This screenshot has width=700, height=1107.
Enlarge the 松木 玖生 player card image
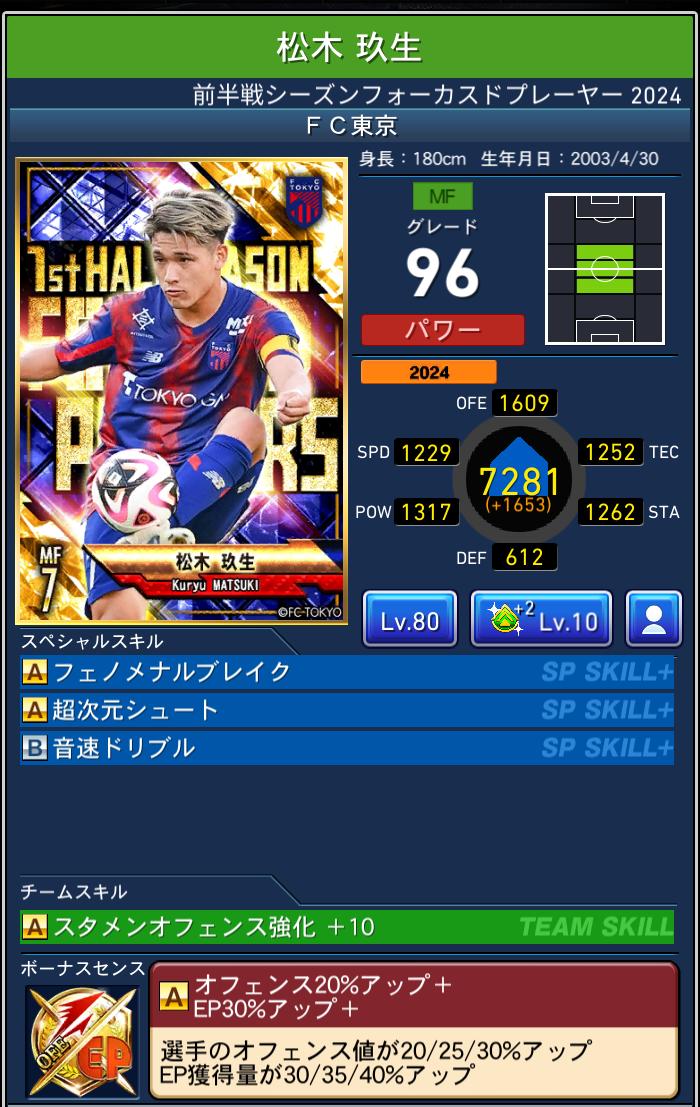point(182,390)
